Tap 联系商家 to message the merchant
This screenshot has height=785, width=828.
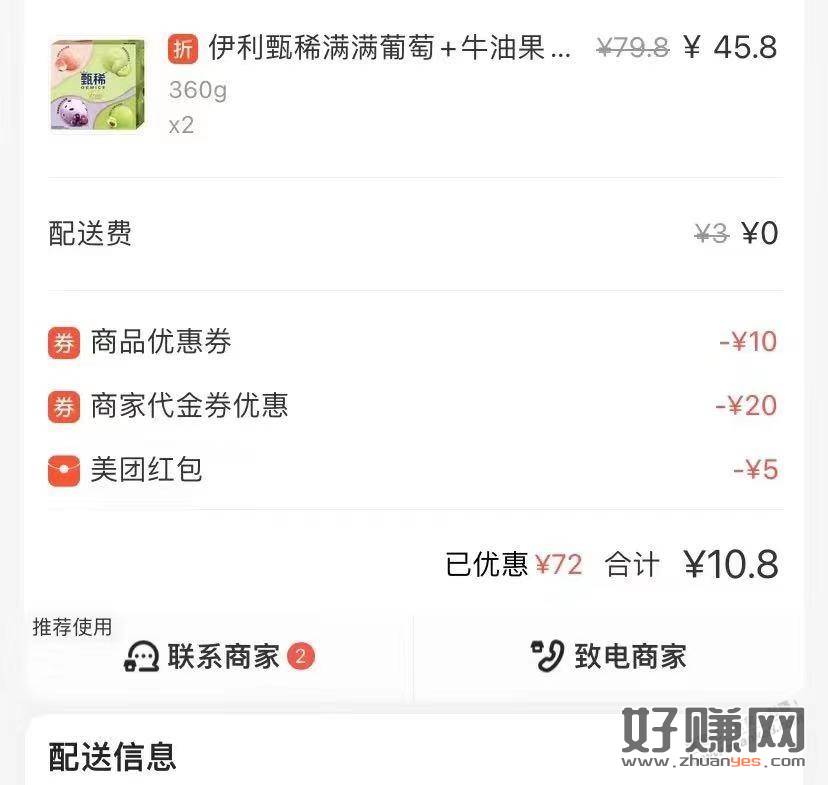click(220, 657)
